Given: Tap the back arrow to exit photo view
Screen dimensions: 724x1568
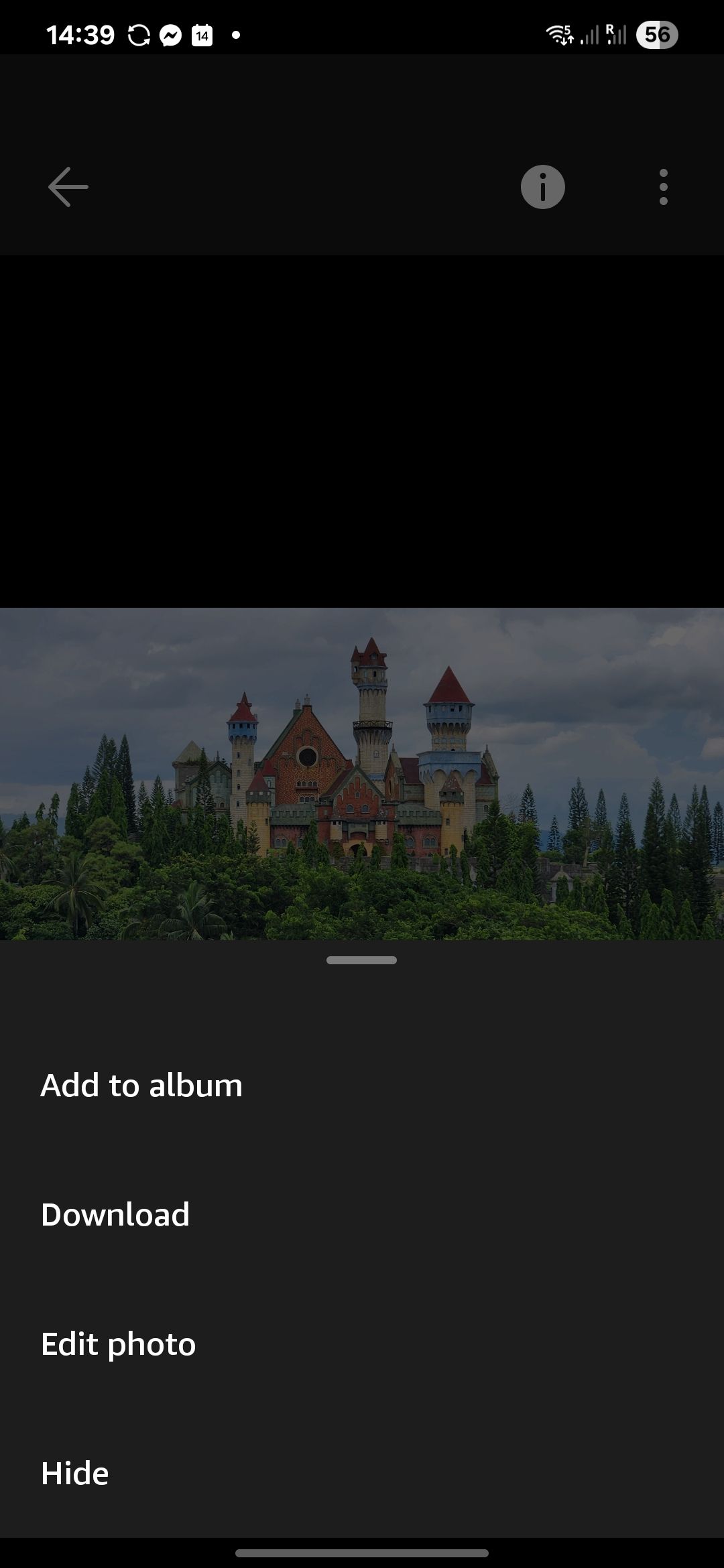Looking at the screenshot, I should coord(66,186).
